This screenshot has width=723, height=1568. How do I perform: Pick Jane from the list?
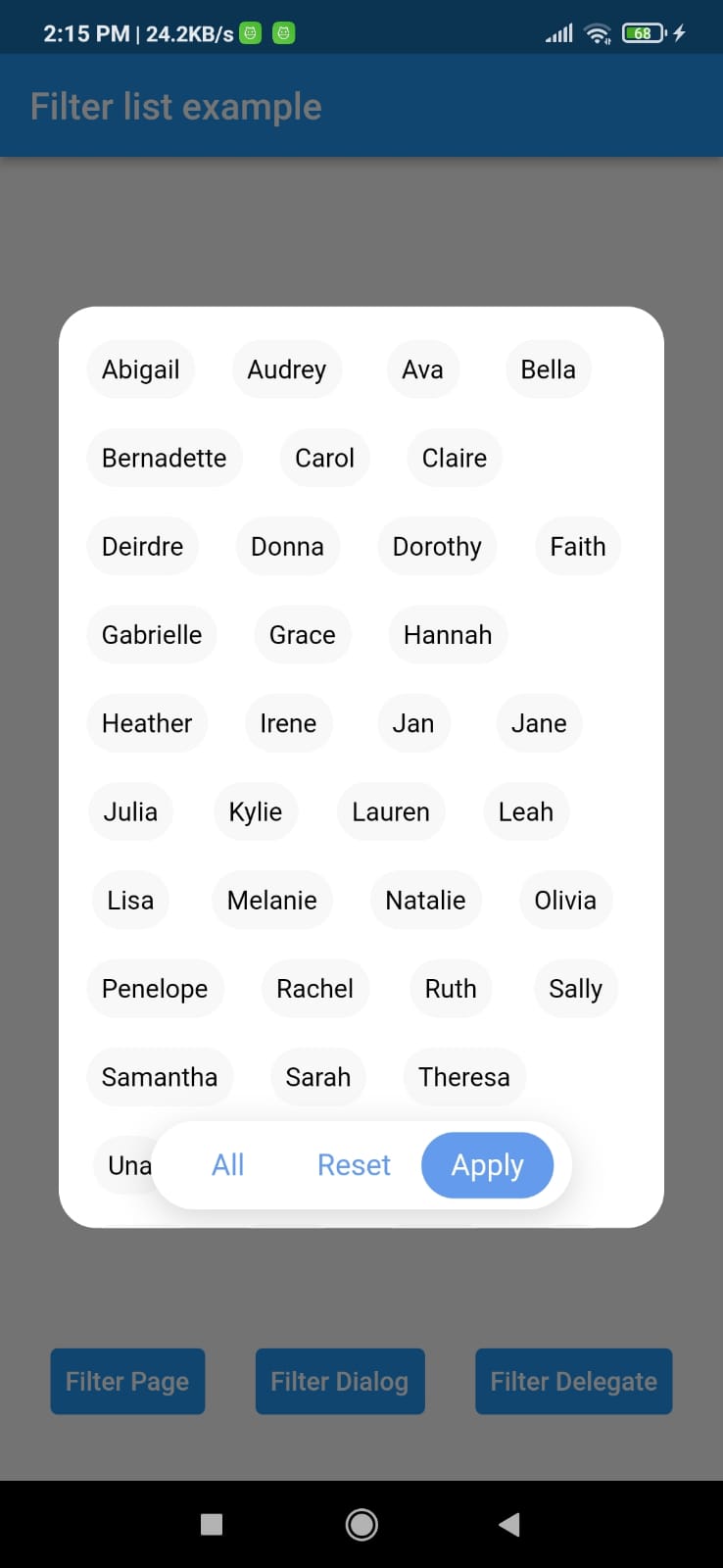(539, 723)
